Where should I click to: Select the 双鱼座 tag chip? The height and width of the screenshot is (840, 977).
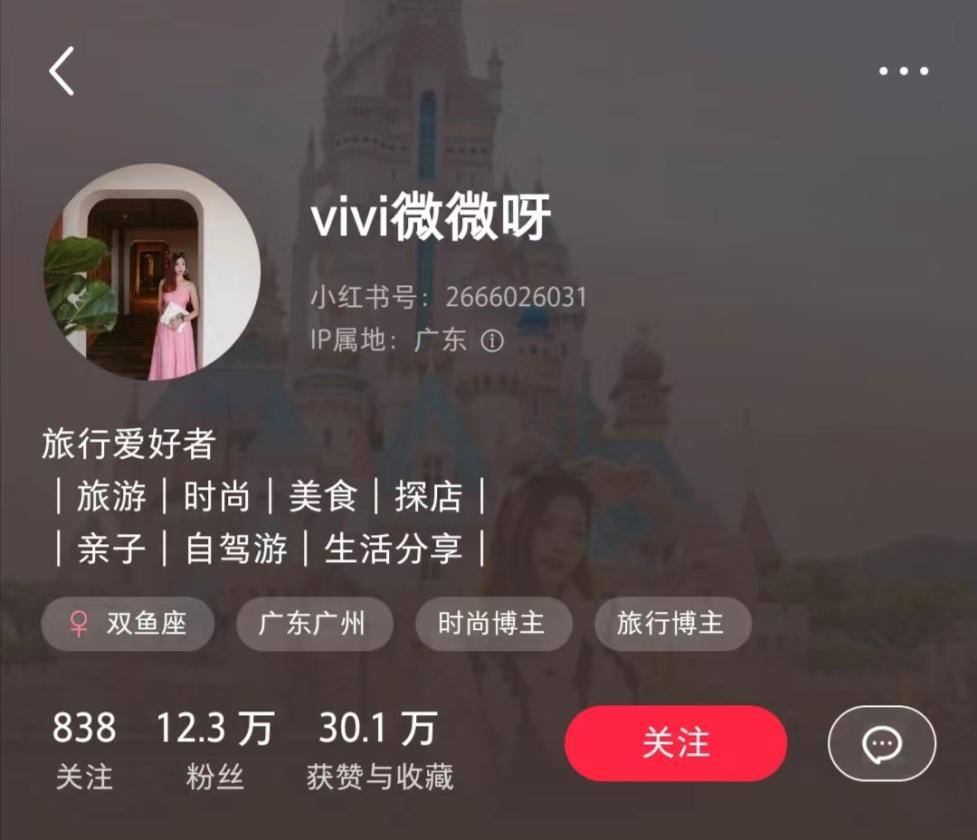128,625
